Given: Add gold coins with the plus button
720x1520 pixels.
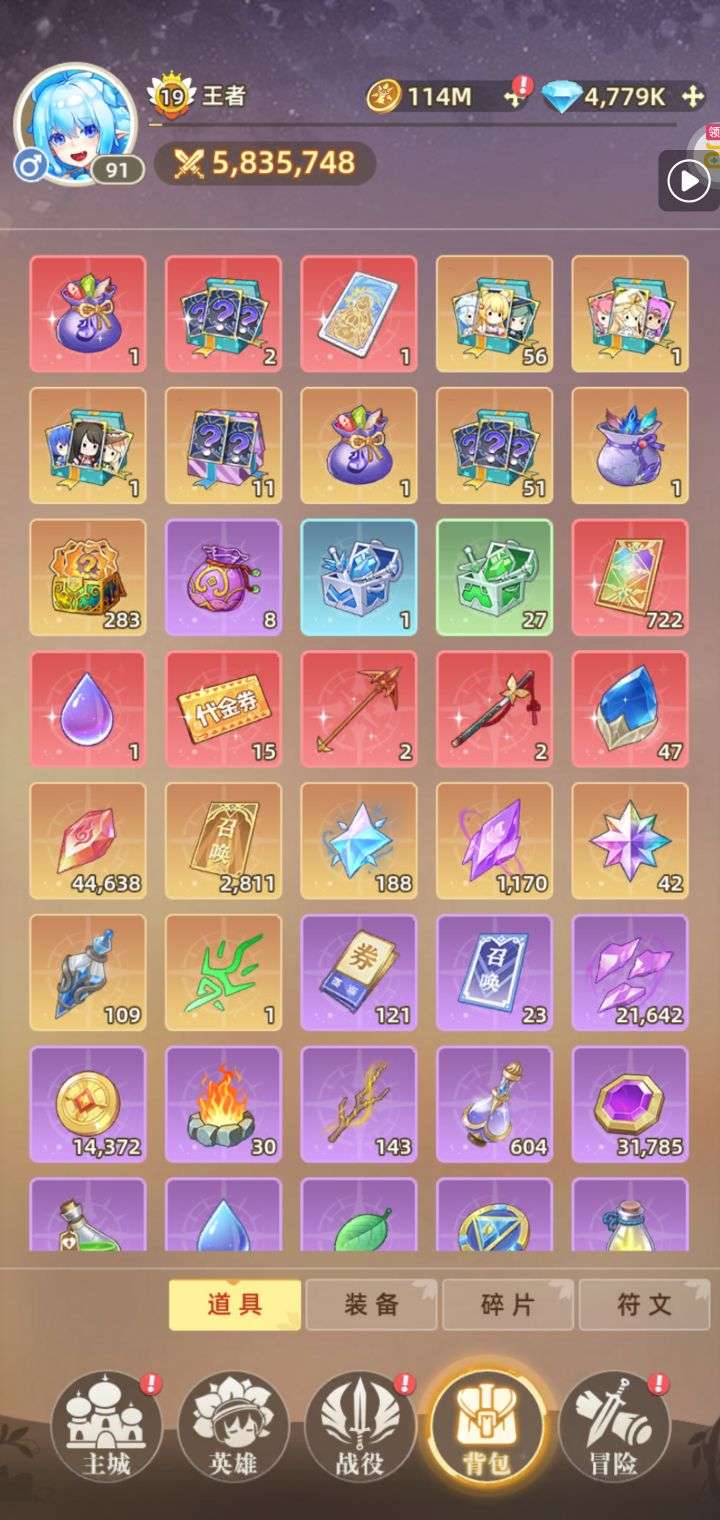Looking at the screenshot, I should tap(514, 97).
